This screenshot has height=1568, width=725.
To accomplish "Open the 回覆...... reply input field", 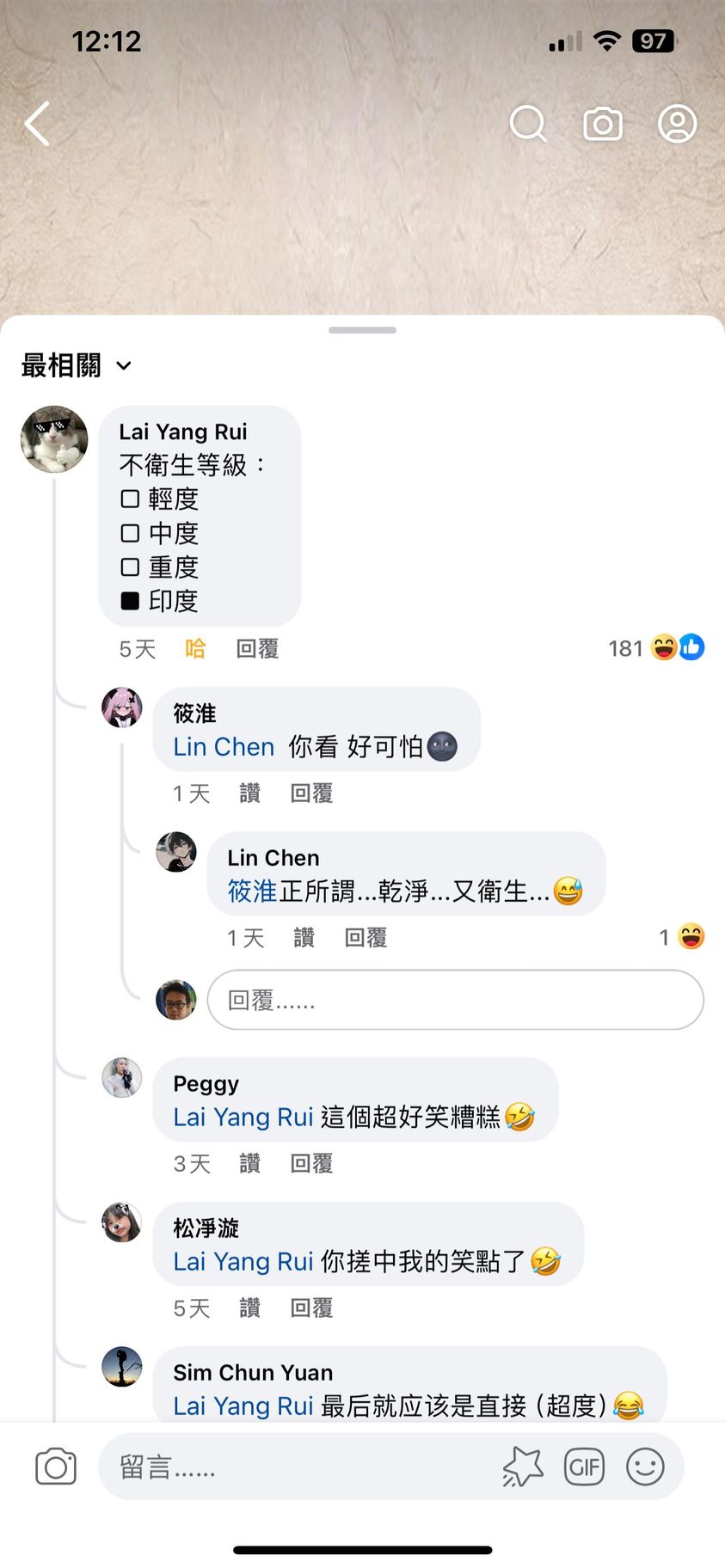I will click(455, 1000).
